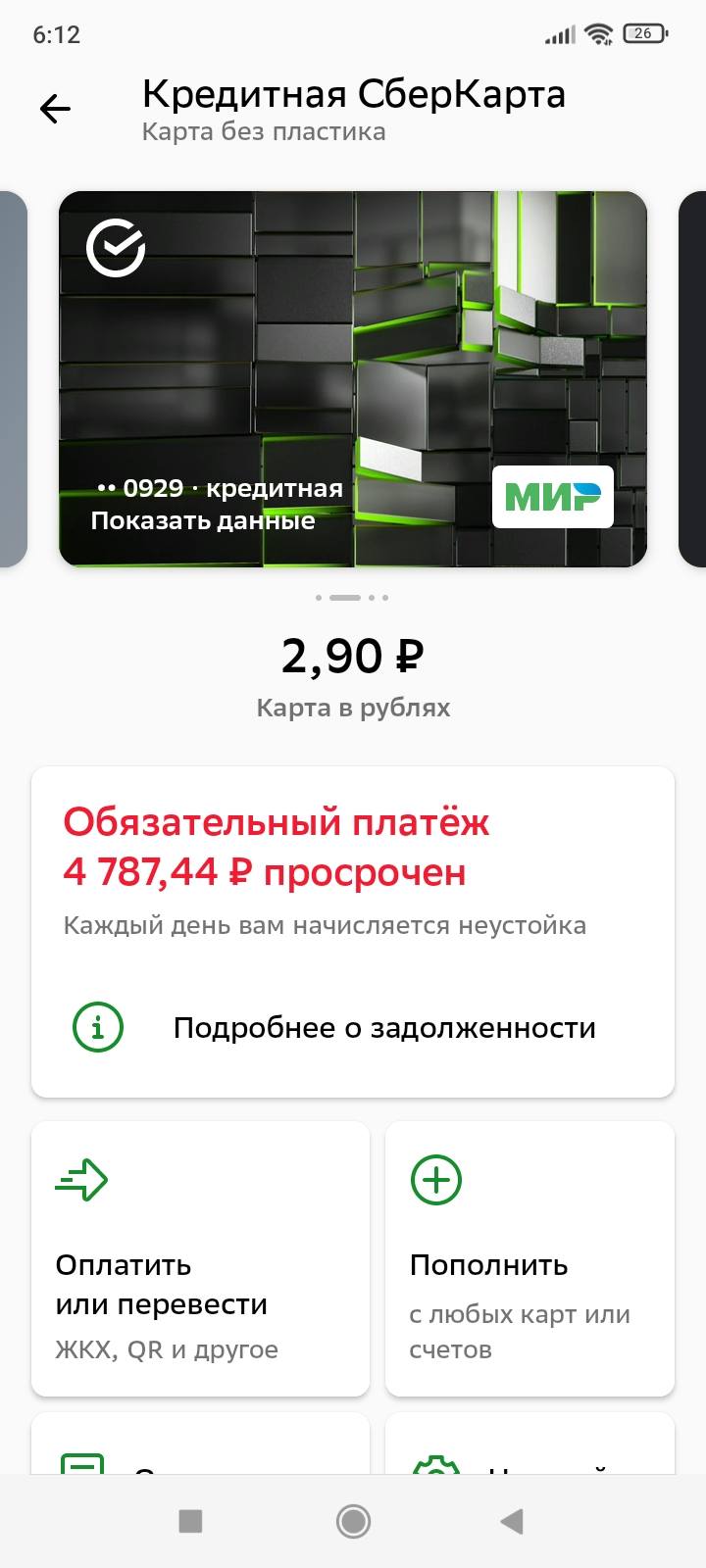Tap the card balance 2,90 ₽
The height and width of the screenshot is (1568, 706).
point(353,655)
